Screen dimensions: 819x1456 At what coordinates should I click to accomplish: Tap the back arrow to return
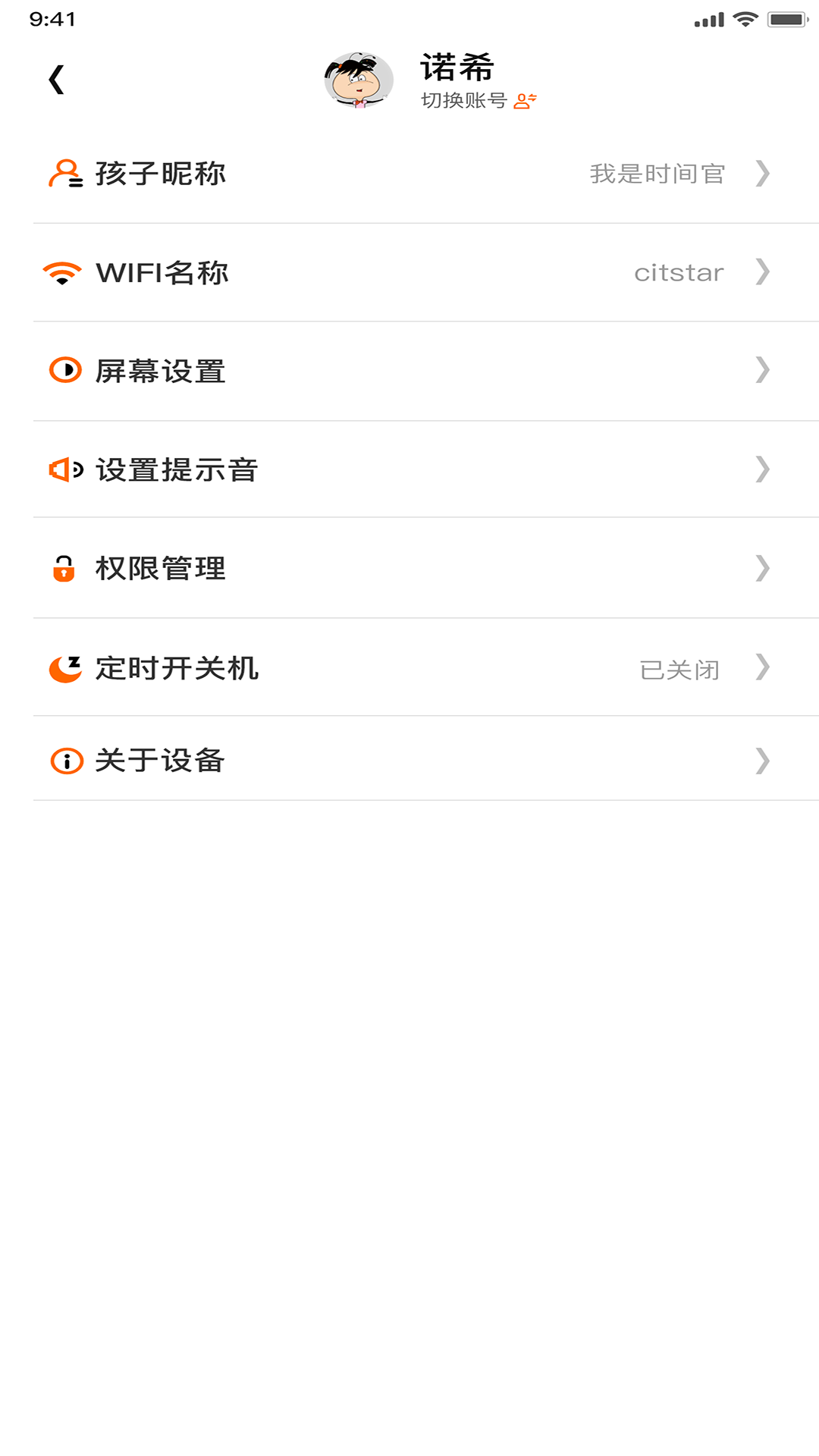55,79
